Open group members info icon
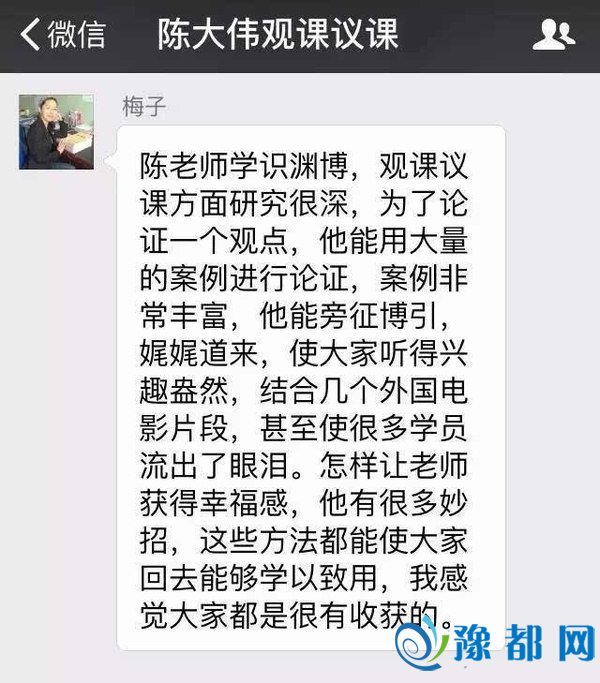 [x=553, y=37]
